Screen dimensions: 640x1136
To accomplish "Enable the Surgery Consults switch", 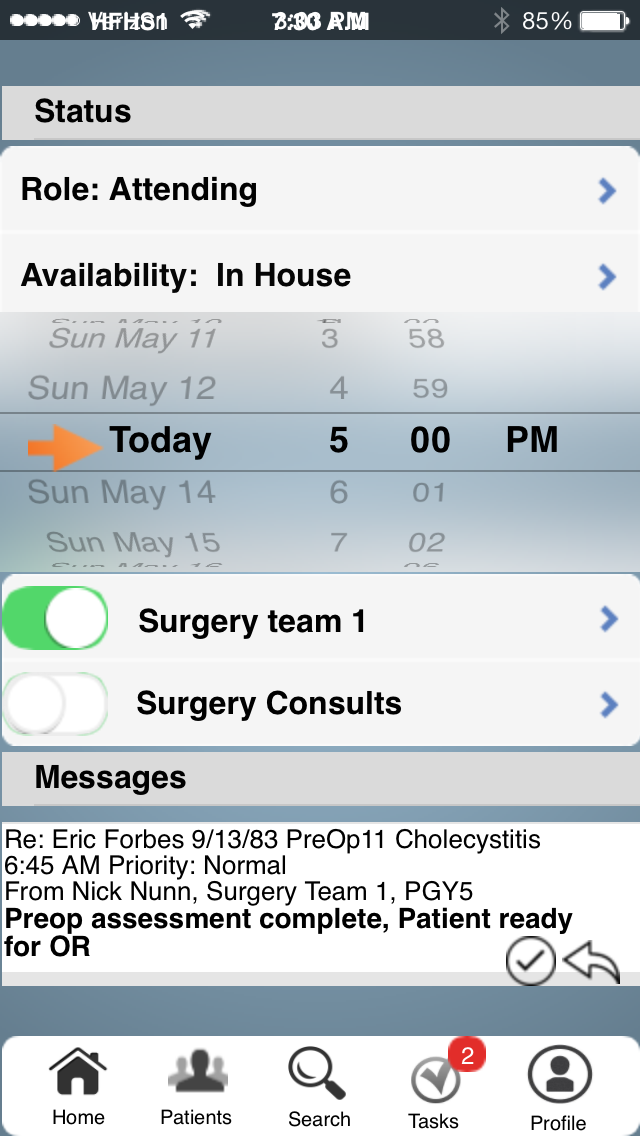I will 55,703.
